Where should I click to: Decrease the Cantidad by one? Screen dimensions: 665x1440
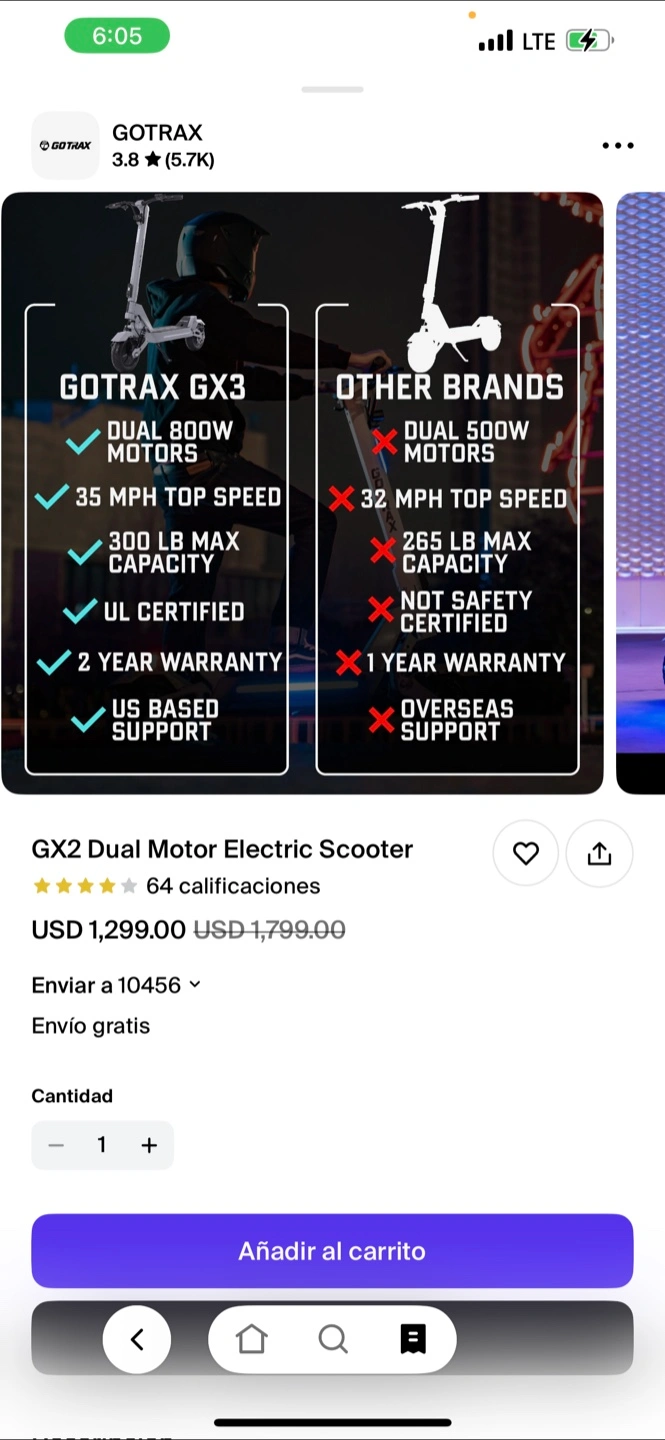tap(56, 1145)
